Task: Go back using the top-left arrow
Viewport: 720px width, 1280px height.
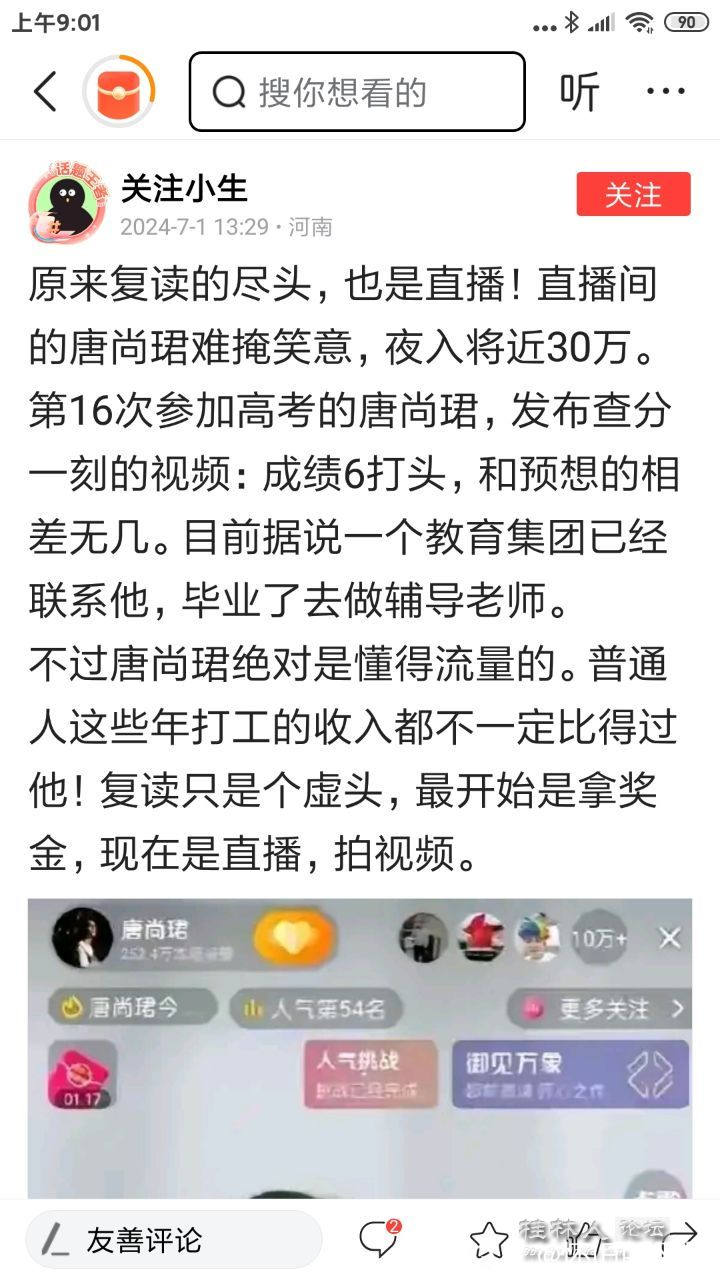Action: click(46, 92)
